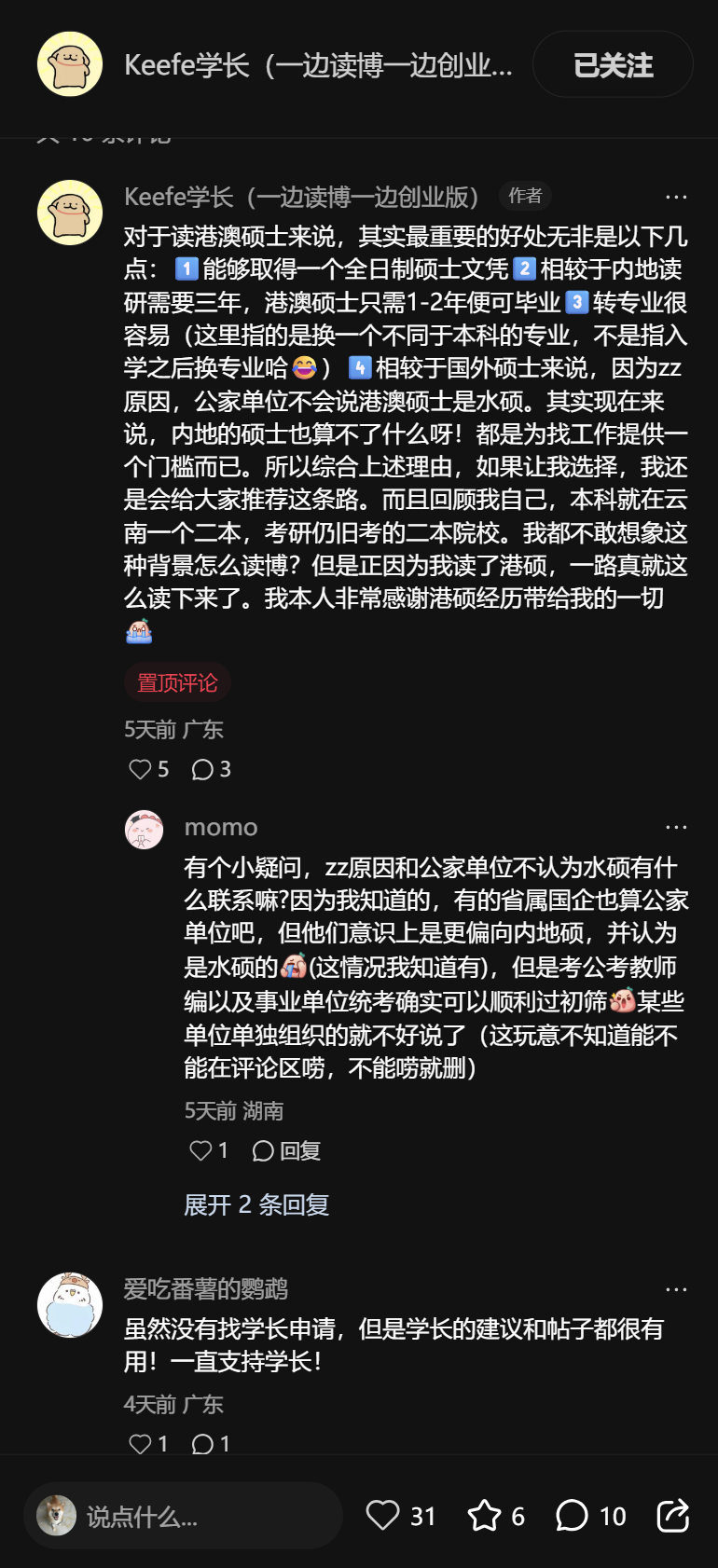
Task: Open options menu for Keefe学长's pinned comment
Action: click(676, 197)
